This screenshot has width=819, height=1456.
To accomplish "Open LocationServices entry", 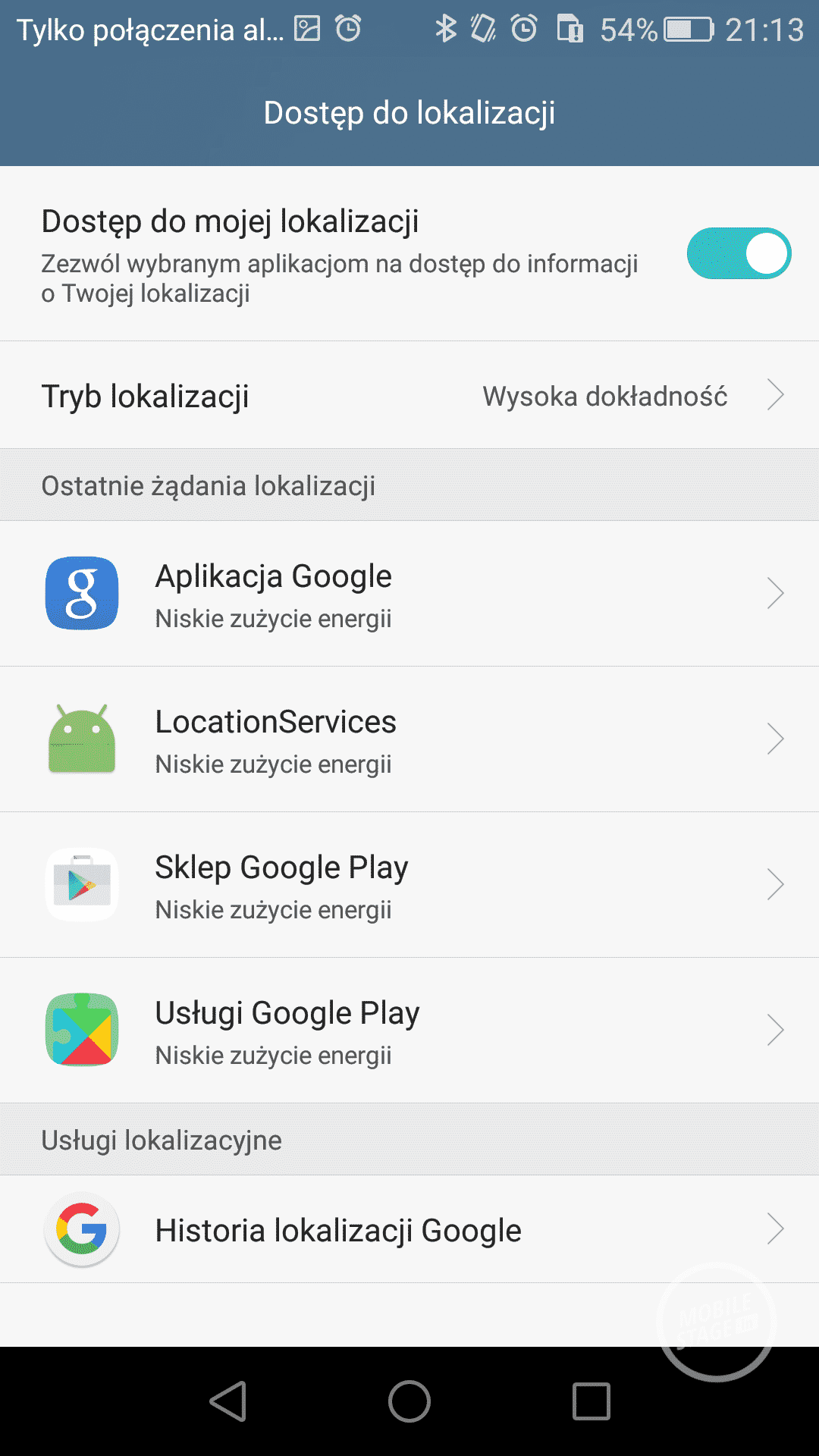I will (409, 739).
